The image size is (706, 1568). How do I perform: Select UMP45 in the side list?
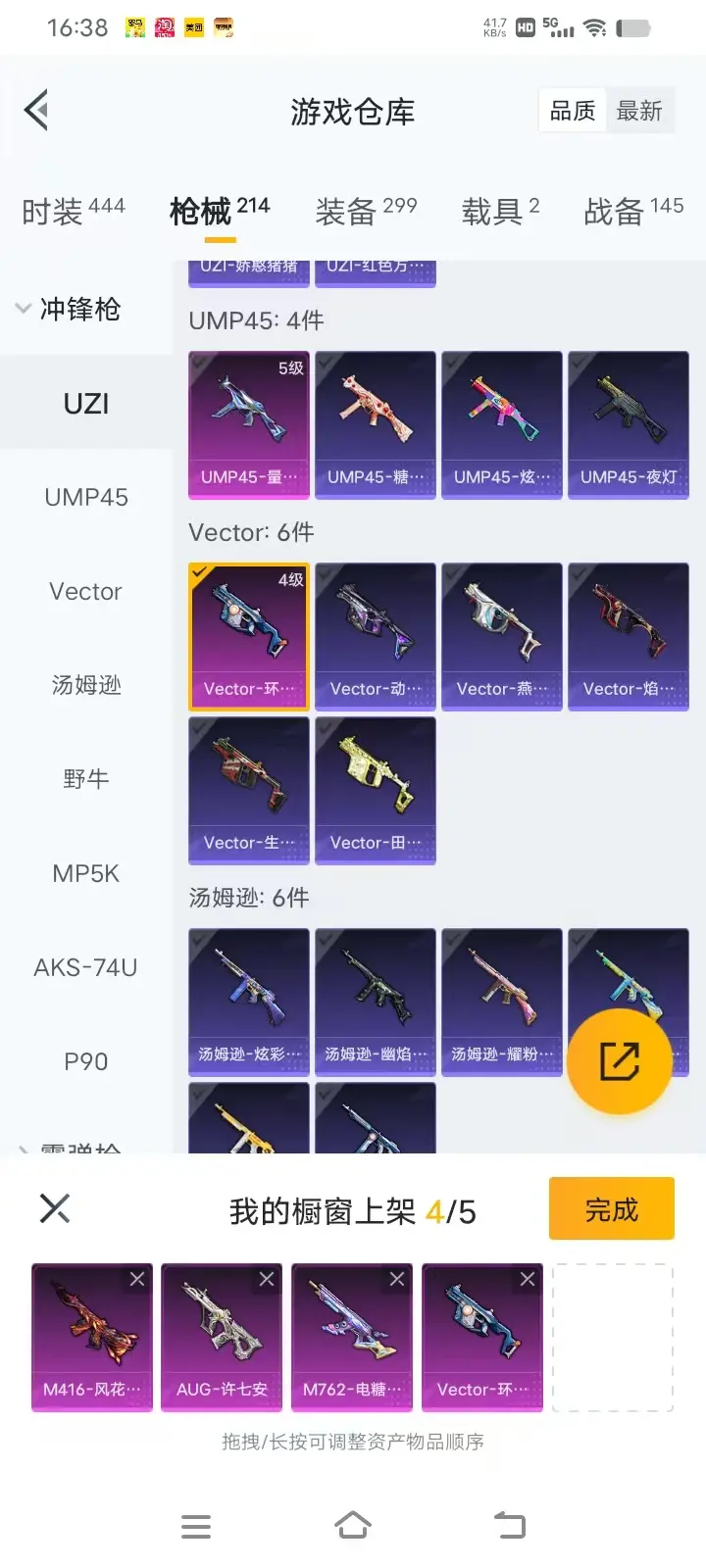(86, 498)
